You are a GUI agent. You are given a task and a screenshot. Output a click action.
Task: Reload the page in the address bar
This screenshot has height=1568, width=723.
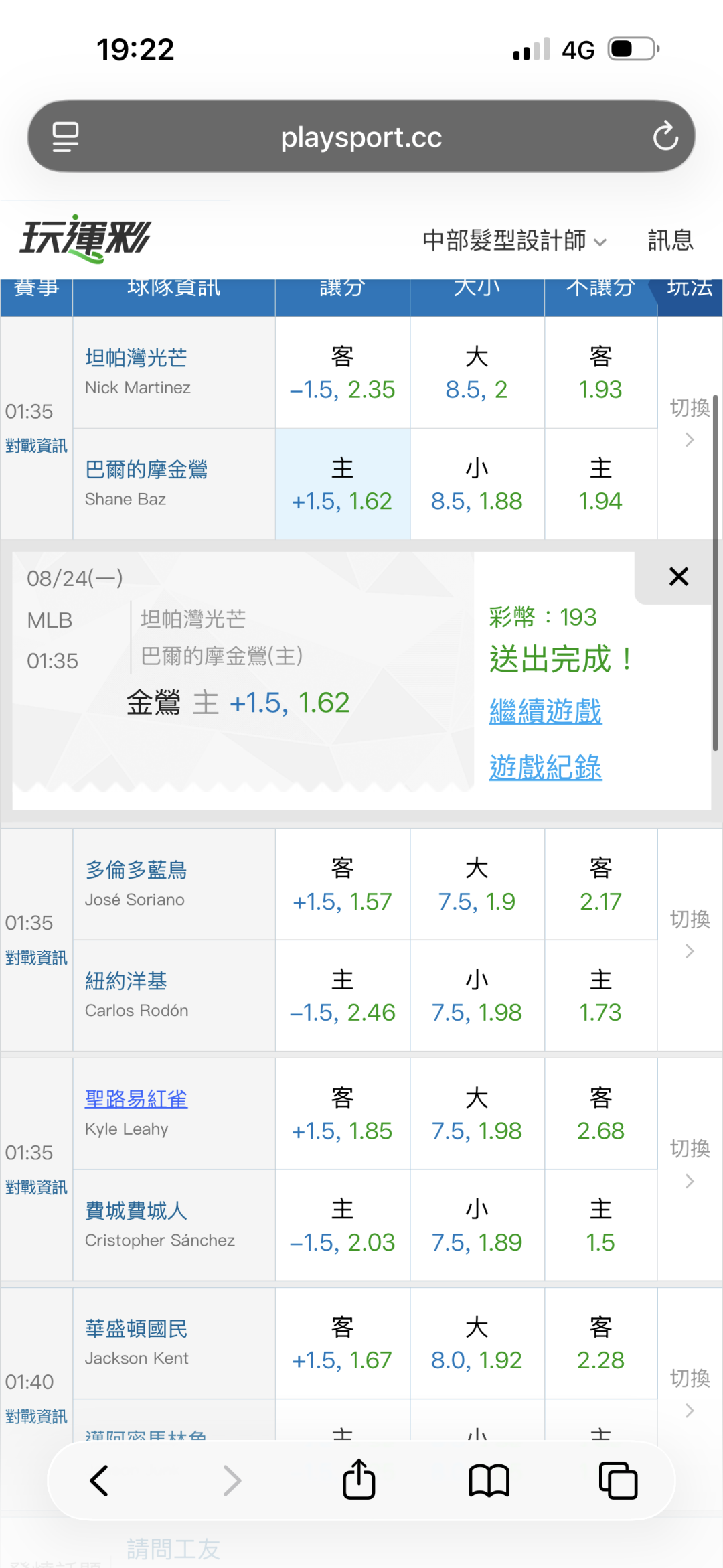[665, 137]
